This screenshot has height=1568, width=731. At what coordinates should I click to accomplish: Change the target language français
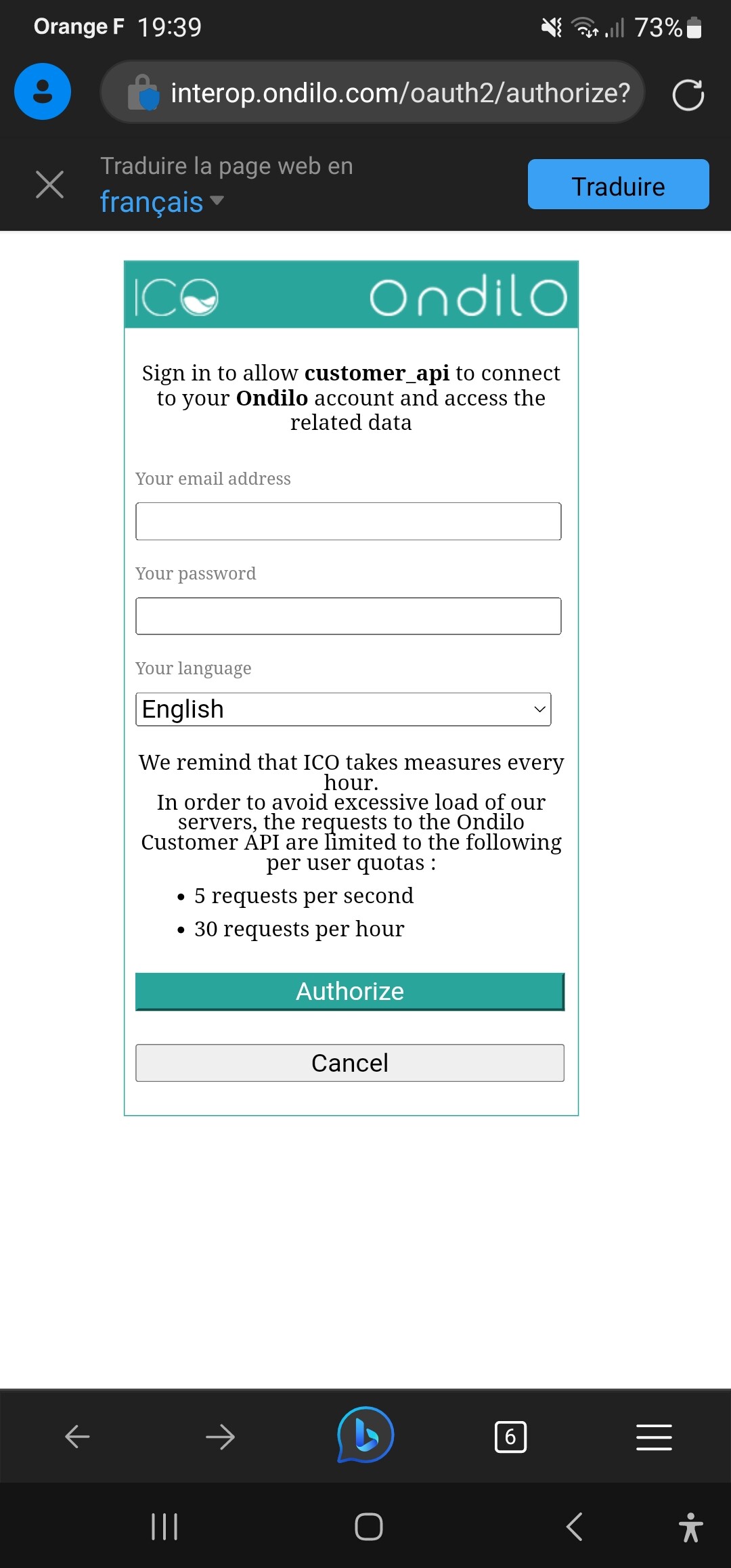point(161,202)
